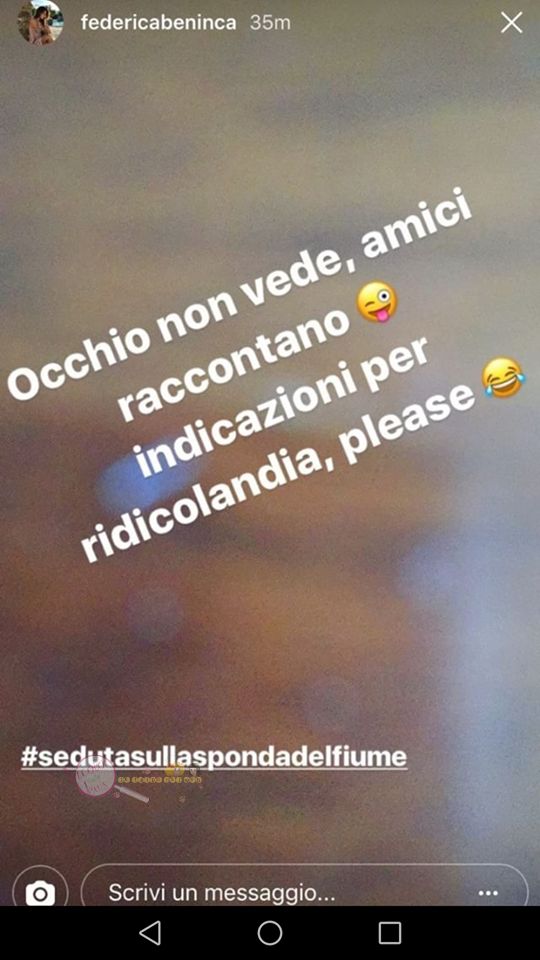Open federicabeninca's profile picture

pos(40,23)
